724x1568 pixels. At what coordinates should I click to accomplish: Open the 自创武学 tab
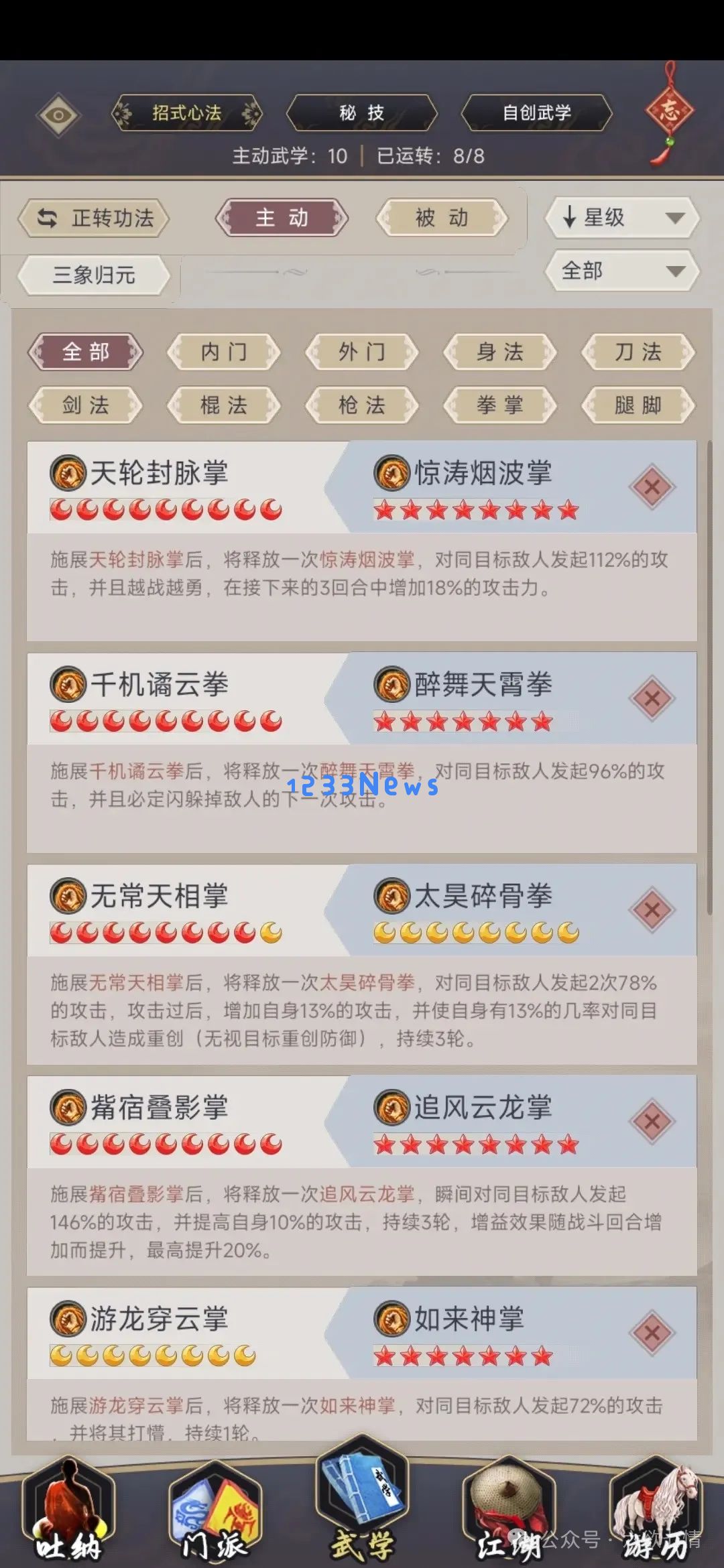pos(536,113)
